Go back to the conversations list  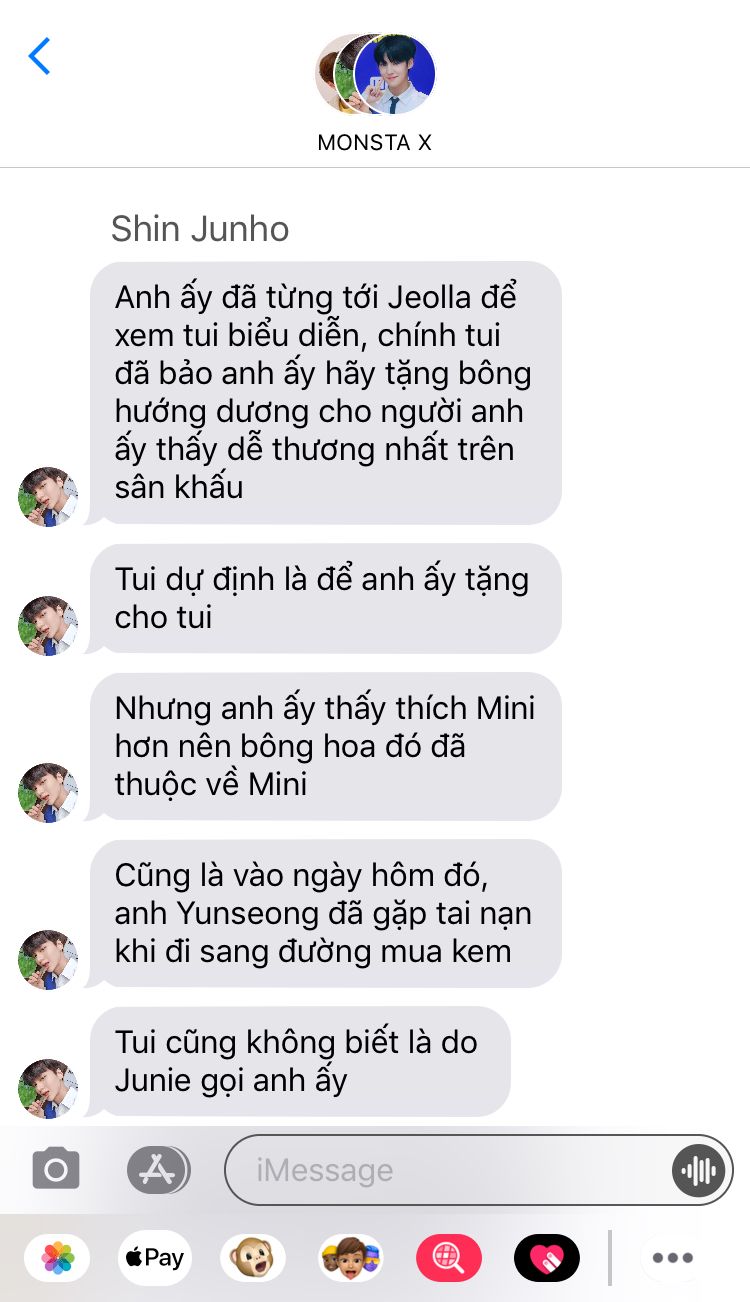point(40,57)
